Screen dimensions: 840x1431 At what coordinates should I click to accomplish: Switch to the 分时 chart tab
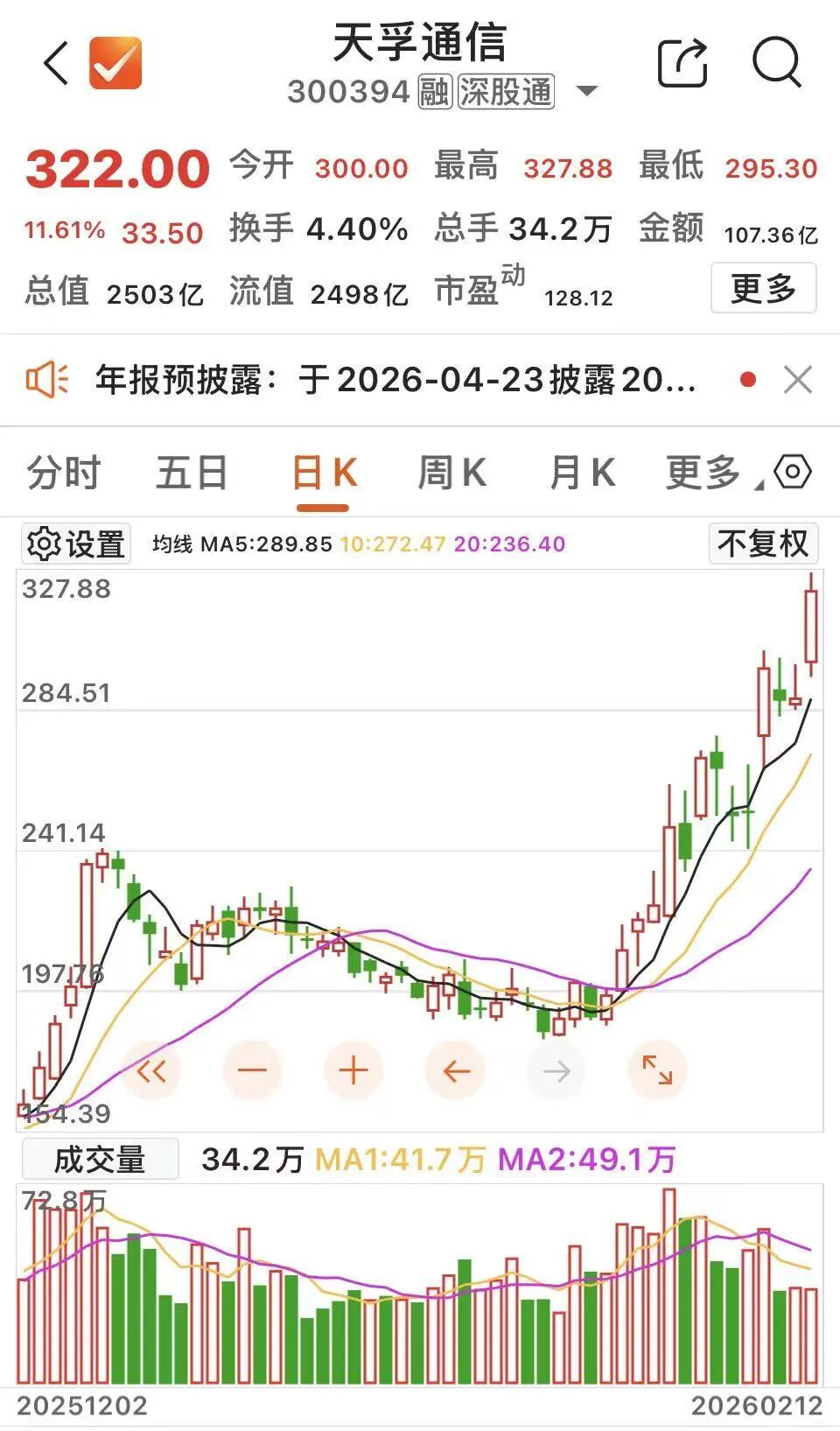[63, 473]
